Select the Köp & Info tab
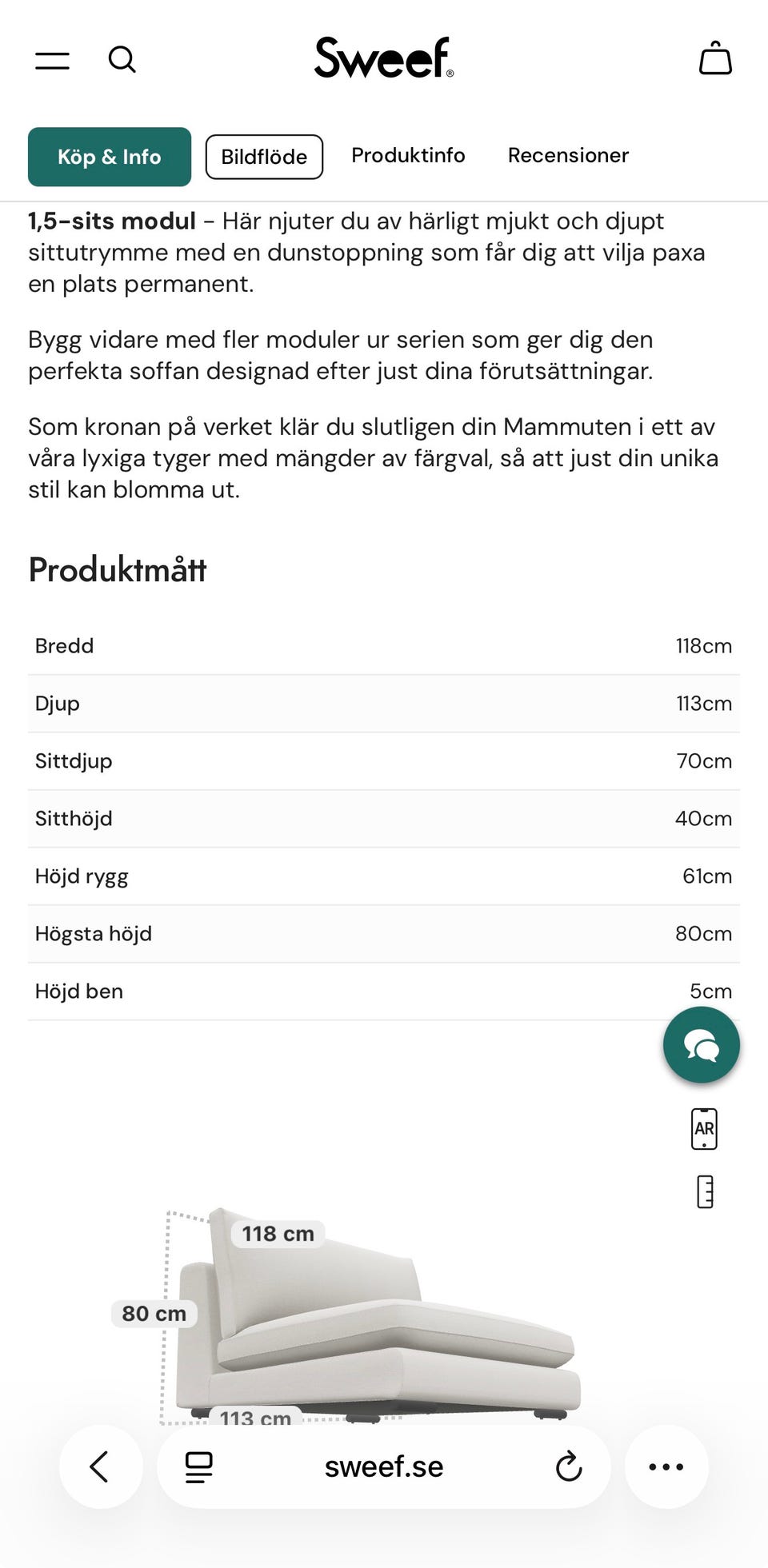 [110, 157]
